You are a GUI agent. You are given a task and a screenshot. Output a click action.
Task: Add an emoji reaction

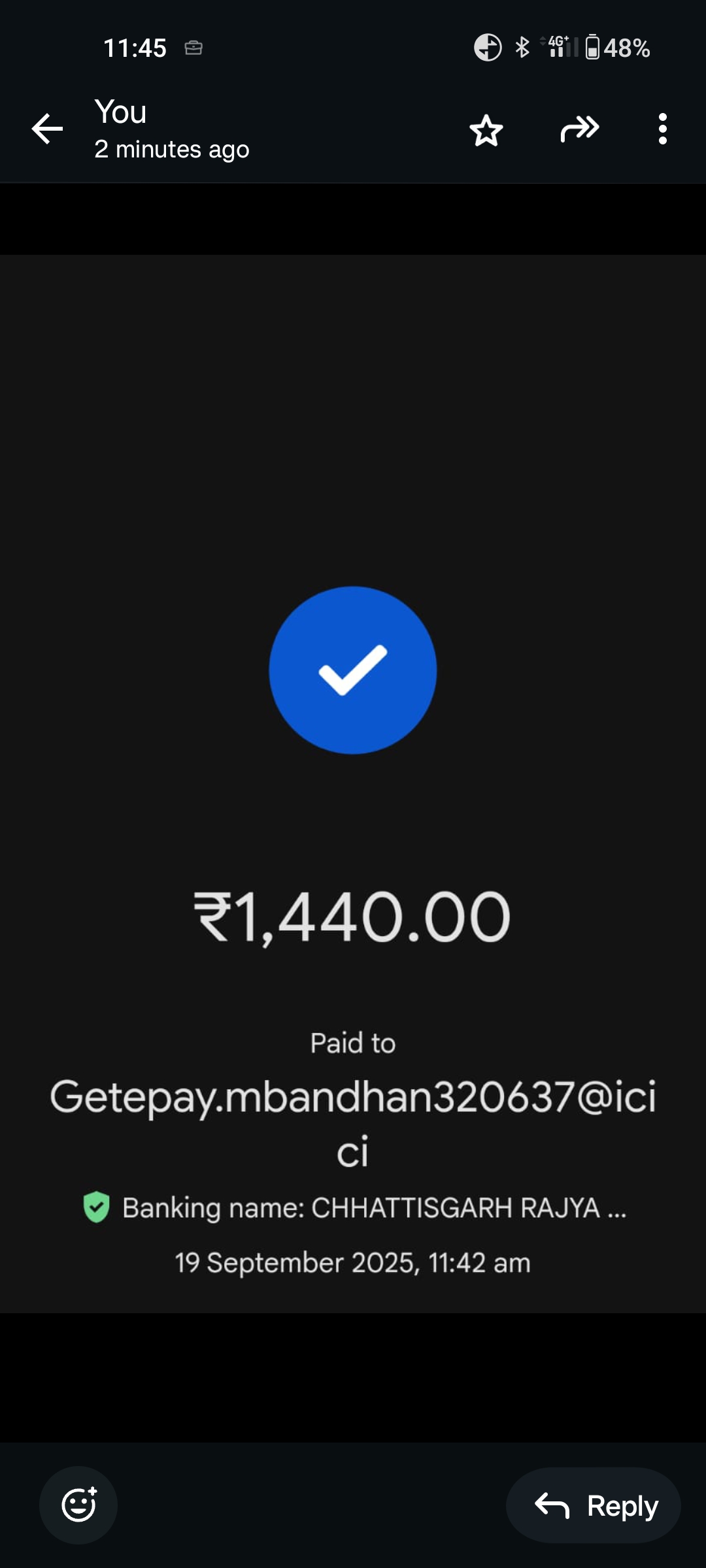[78, 1505]
